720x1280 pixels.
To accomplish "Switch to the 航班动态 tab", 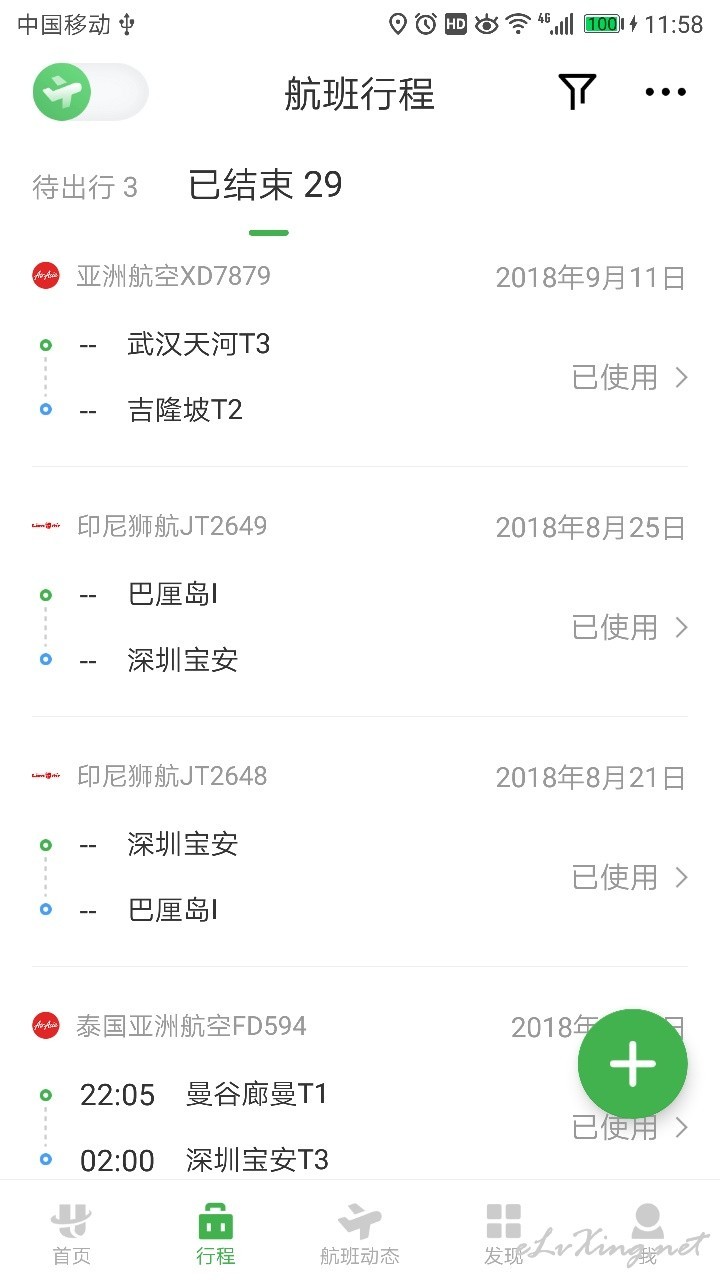I will pos(360,1233).
